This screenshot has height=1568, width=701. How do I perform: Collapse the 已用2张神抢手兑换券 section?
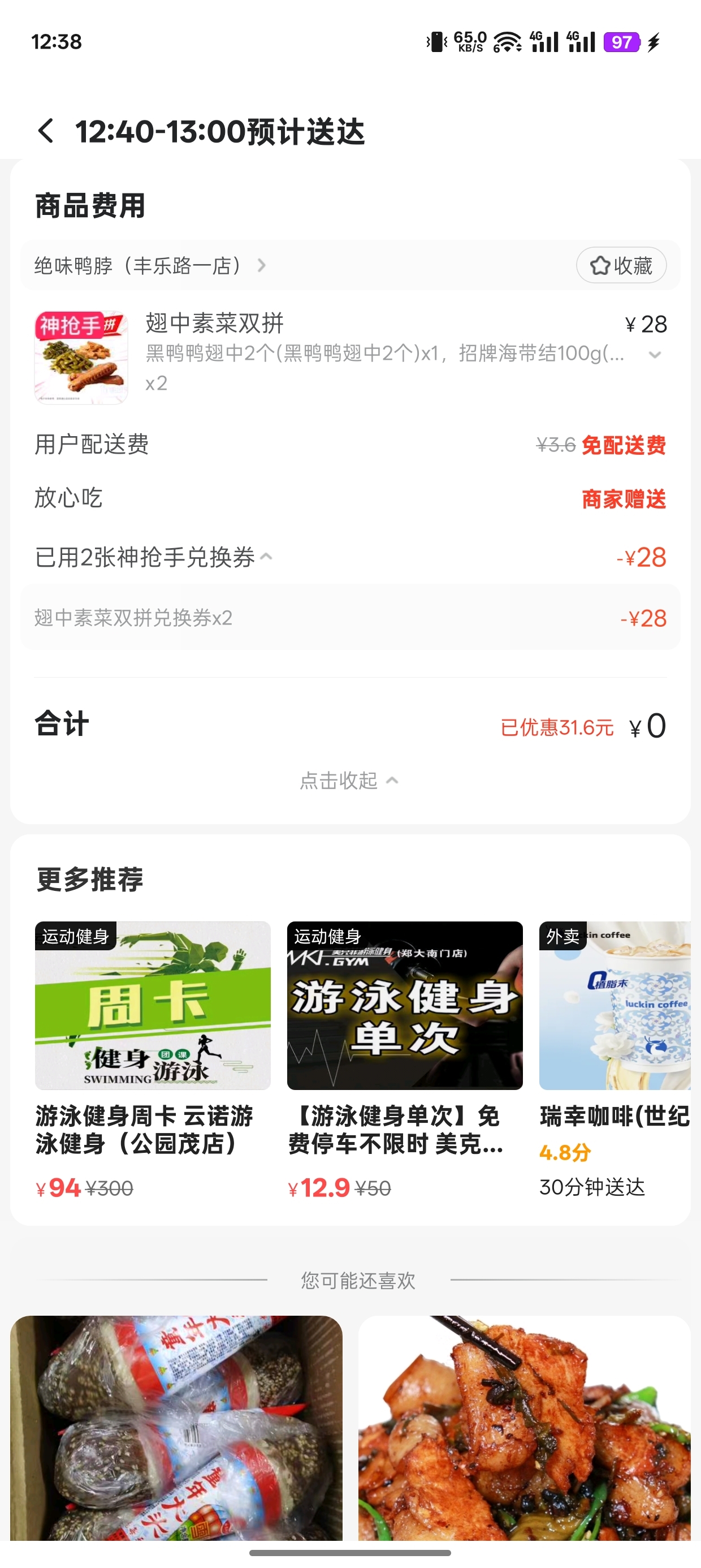pyautogui.click(x=266, y=557)
